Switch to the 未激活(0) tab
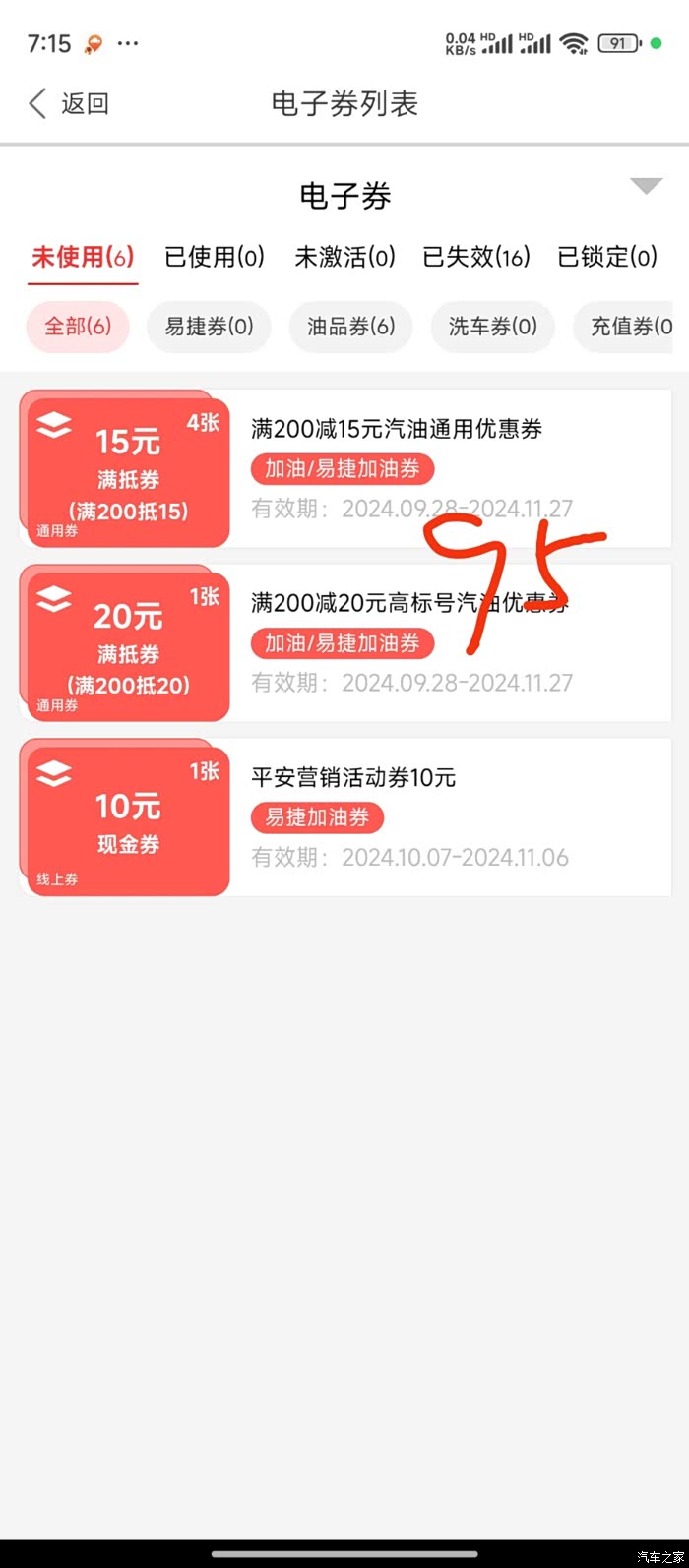 coord(344,258)
